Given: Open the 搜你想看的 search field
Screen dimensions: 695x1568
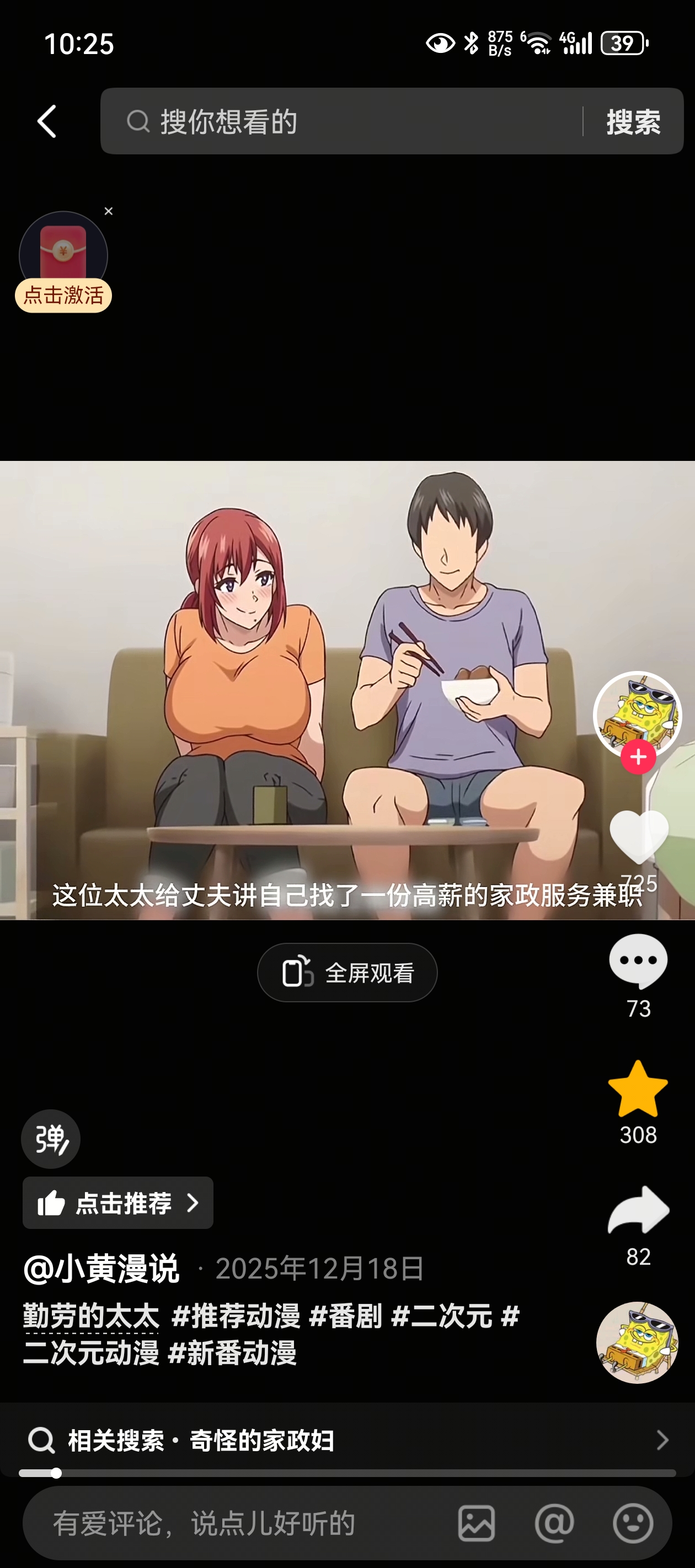Looking at the screenshot, I should point(341,121).
